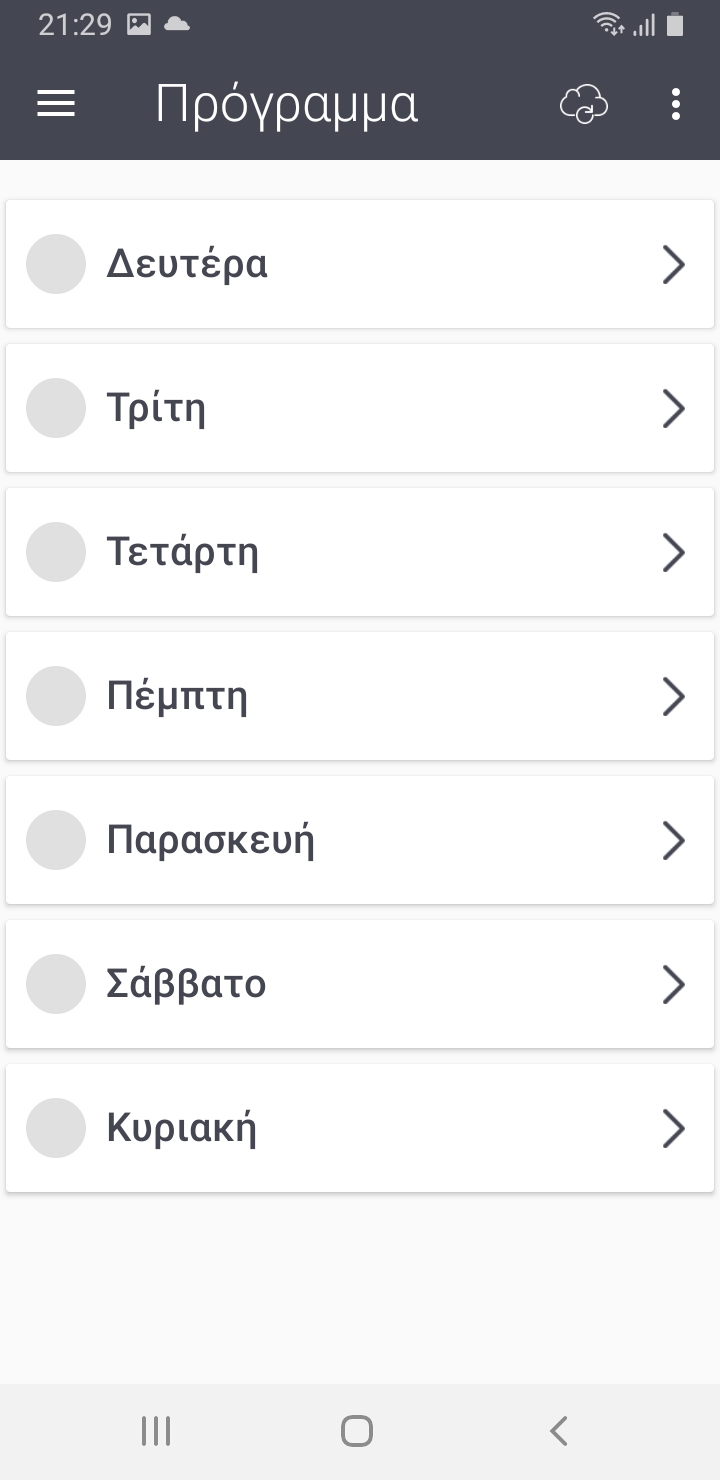Image resolution: width=720 pixels, height=1480 pixels.
Task: Tap the circle beside Παρασκευή
Action: tap(56, 840)
